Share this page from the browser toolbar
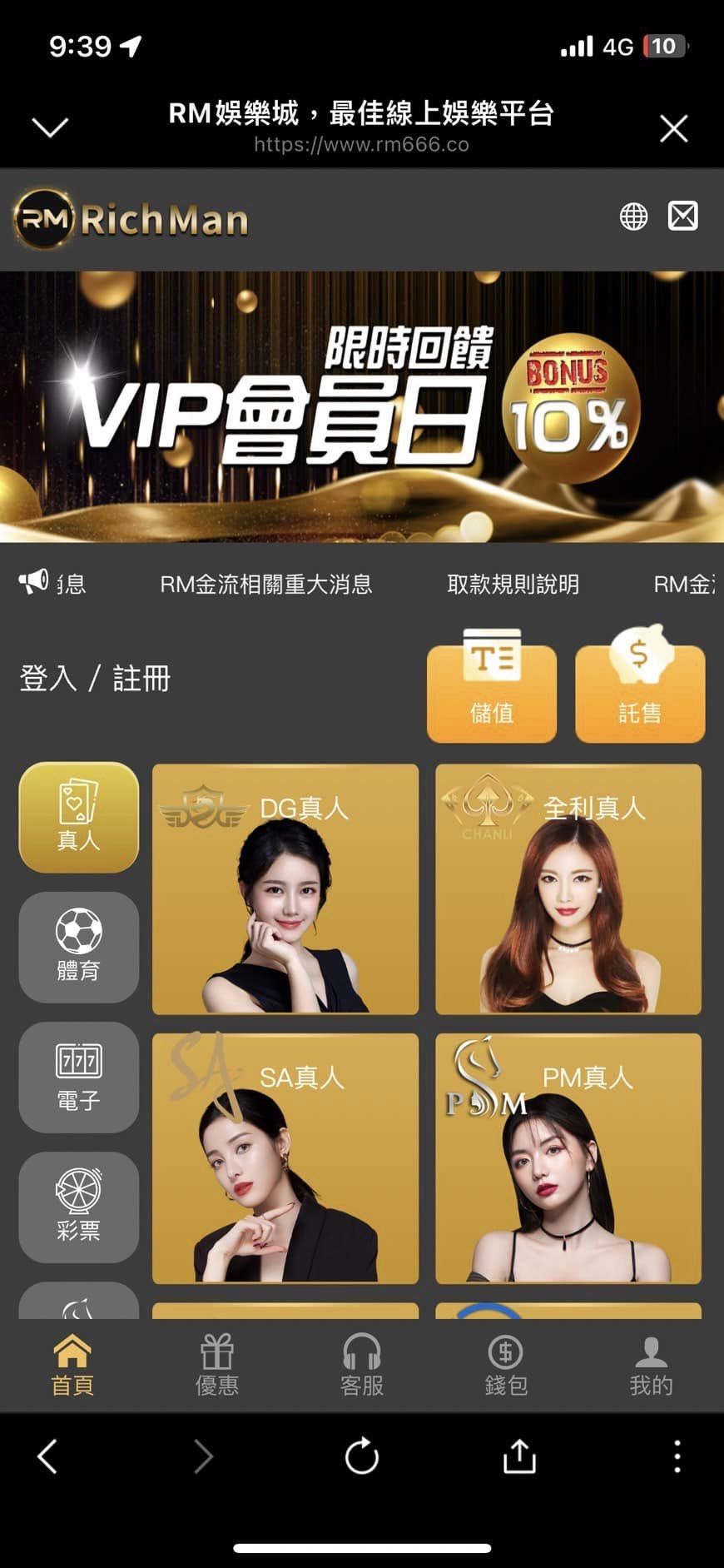724x1568 pixels. (519, 1456)
